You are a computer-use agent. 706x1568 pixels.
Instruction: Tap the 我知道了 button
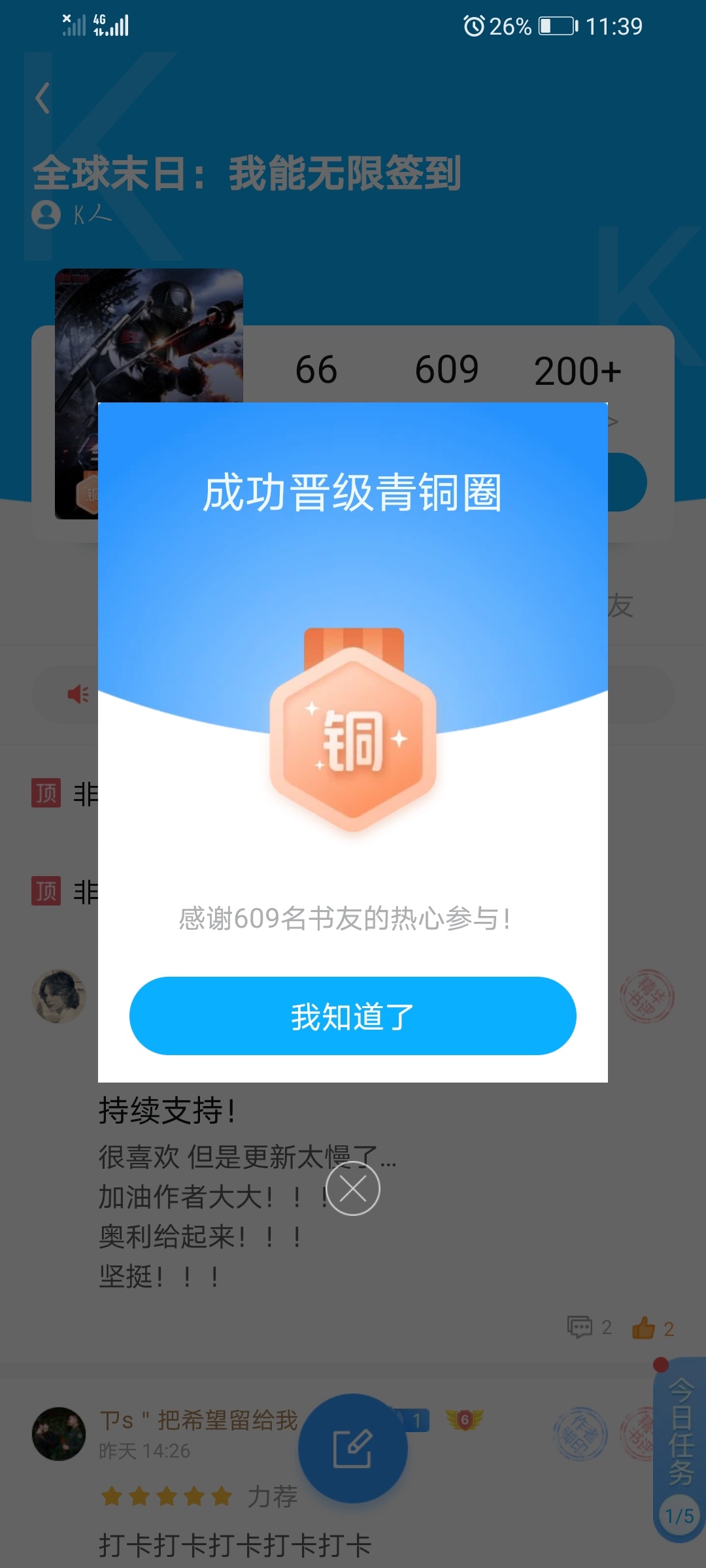(x=352, y=1016)
